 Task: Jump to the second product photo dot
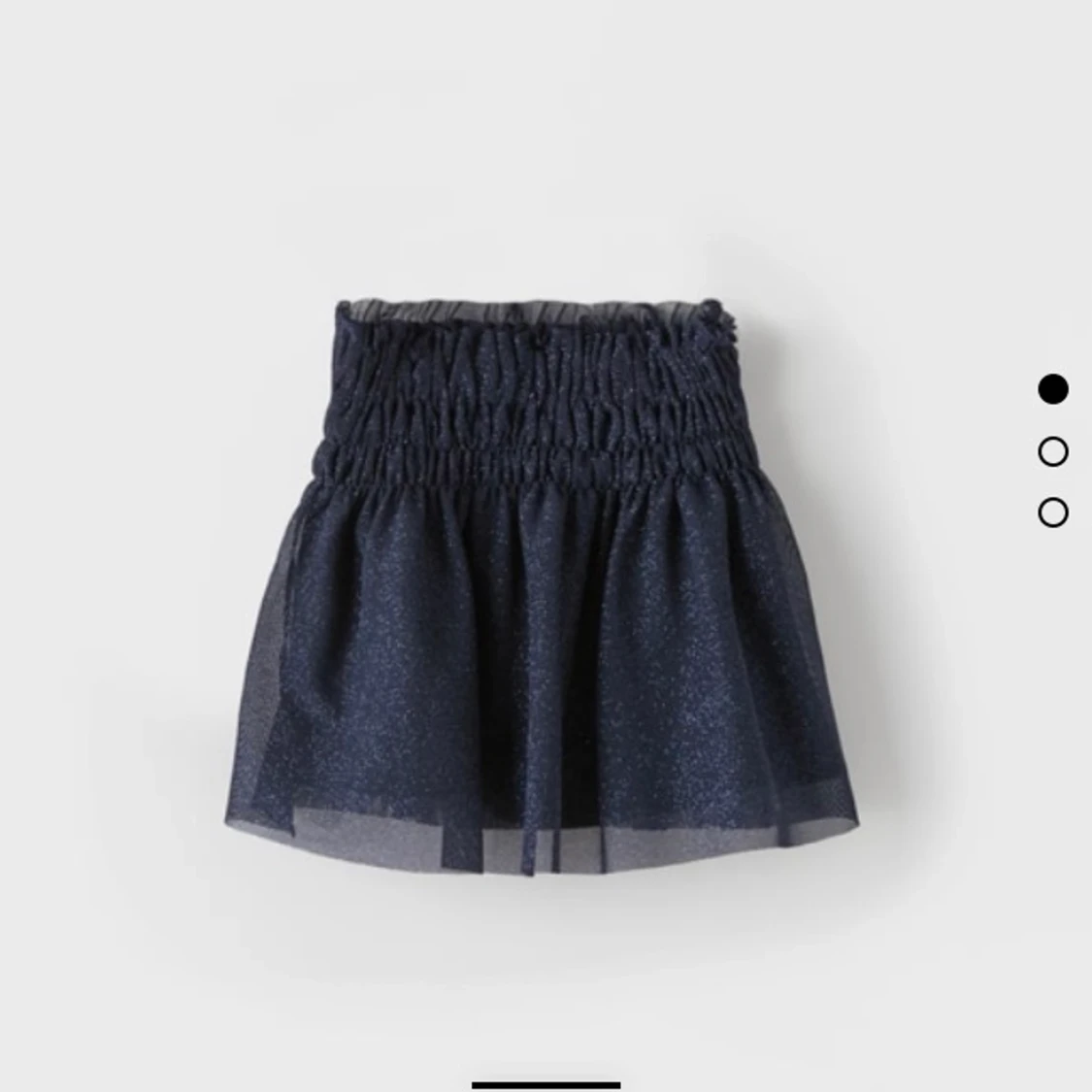[x=1052, y=451]
